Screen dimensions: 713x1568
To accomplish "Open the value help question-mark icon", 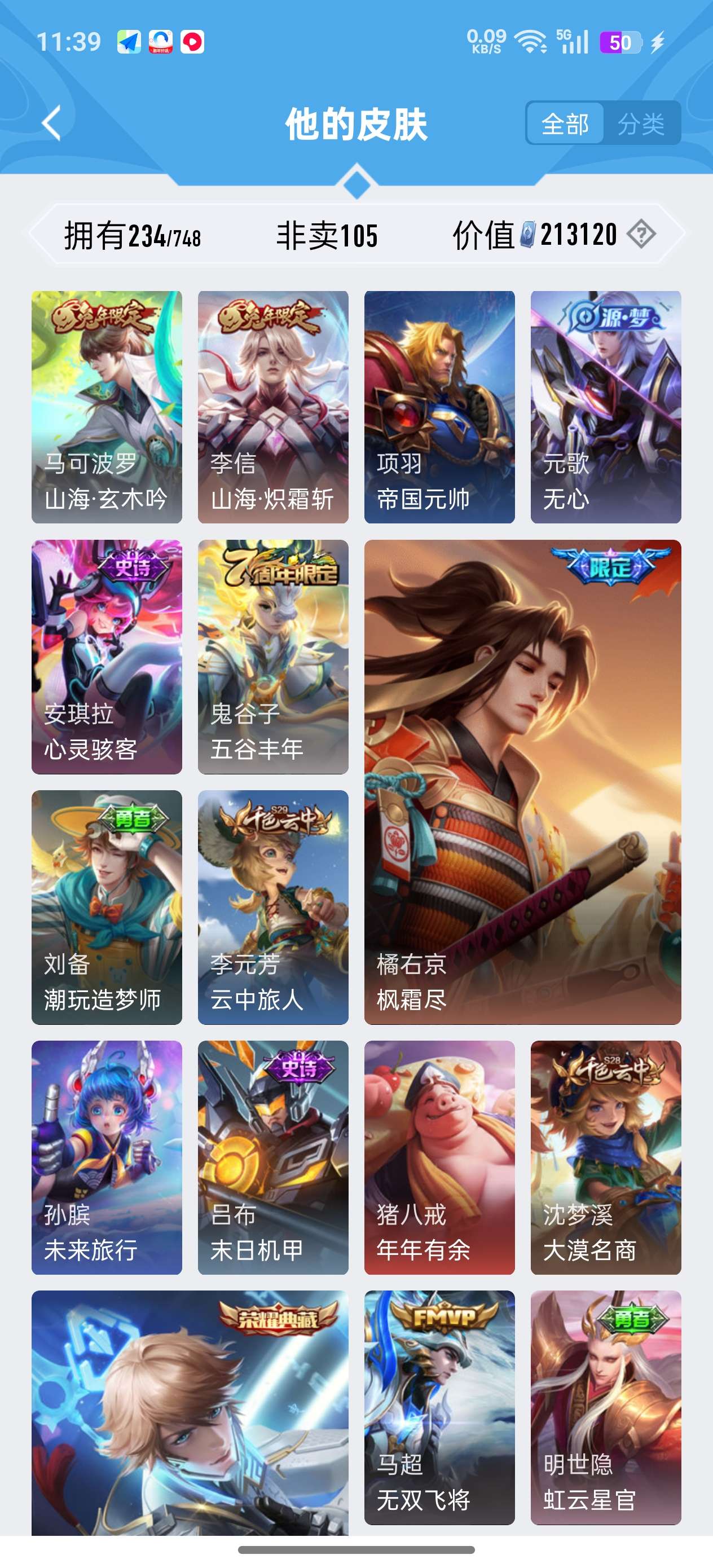I will (x=641, y=234).
